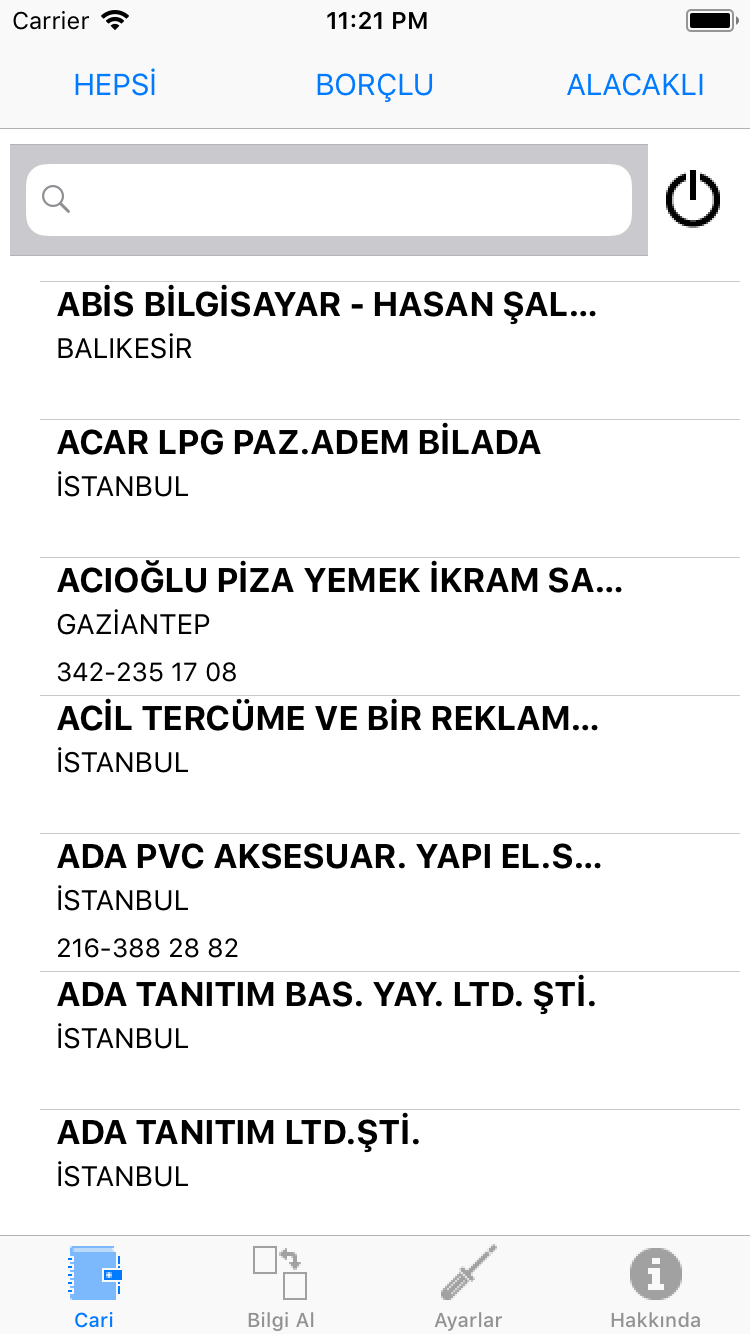This screenshot has width=750, height=1334.
Task: Show all accounts with HEPSİ
Action: point(115,85)
